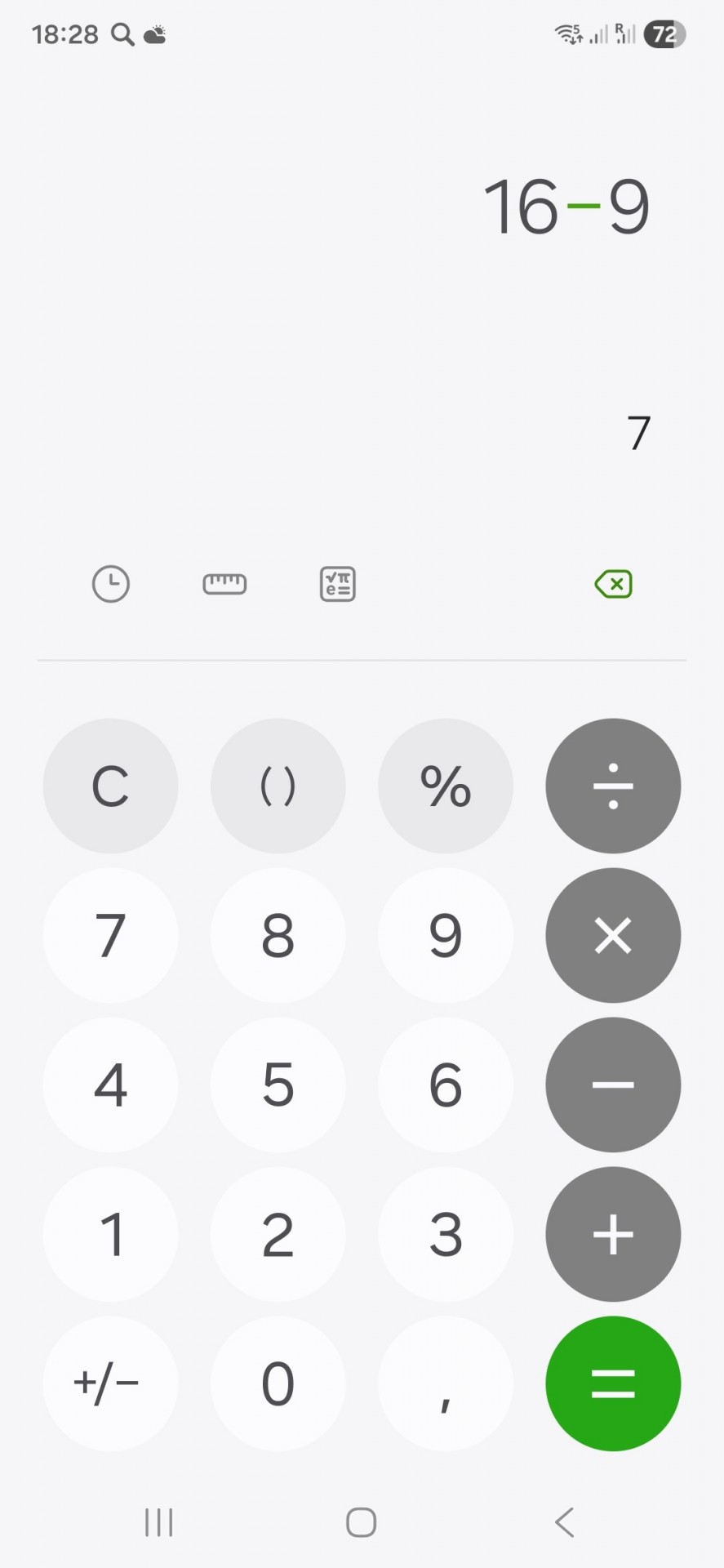
Task: Go back using the navigation bar
Action: tap(564, 1522)
